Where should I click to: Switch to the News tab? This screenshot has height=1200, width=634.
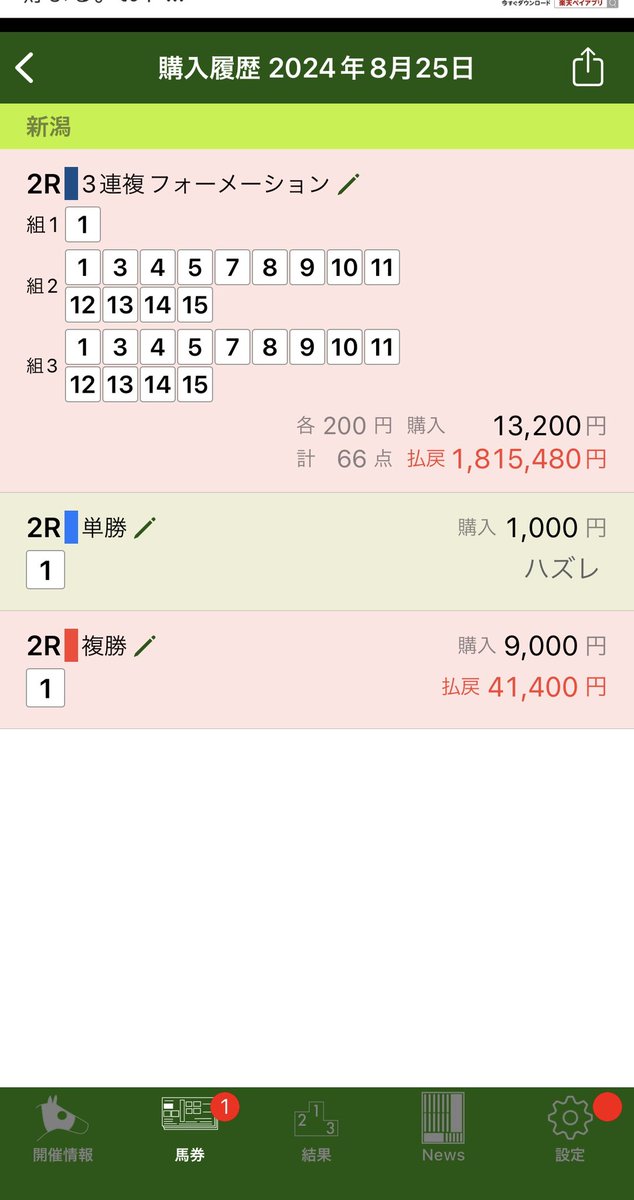[x=443, y=1129]
